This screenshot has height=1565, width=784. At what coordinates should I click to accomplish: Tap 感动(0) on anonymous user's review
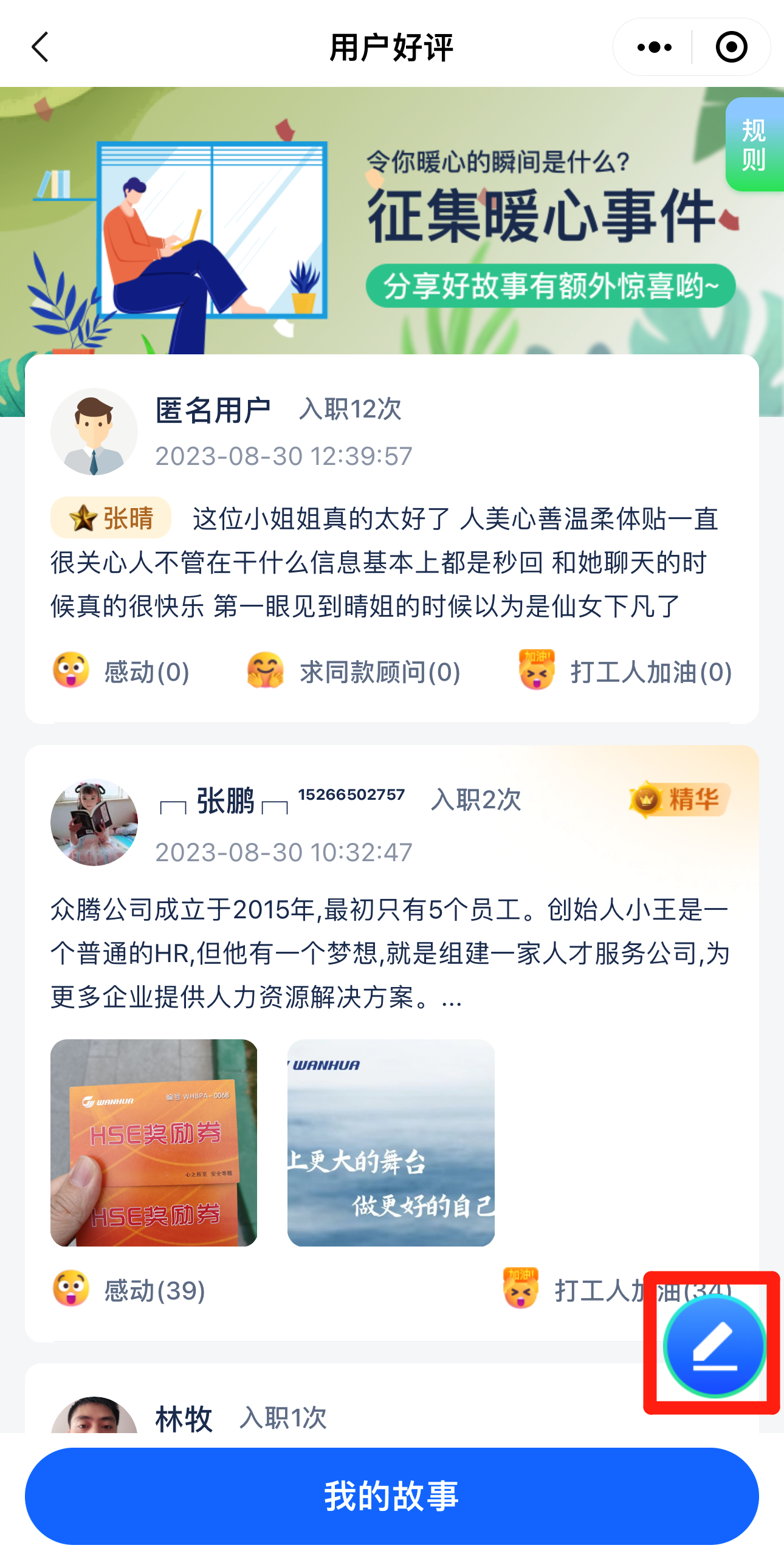[122, 672]
